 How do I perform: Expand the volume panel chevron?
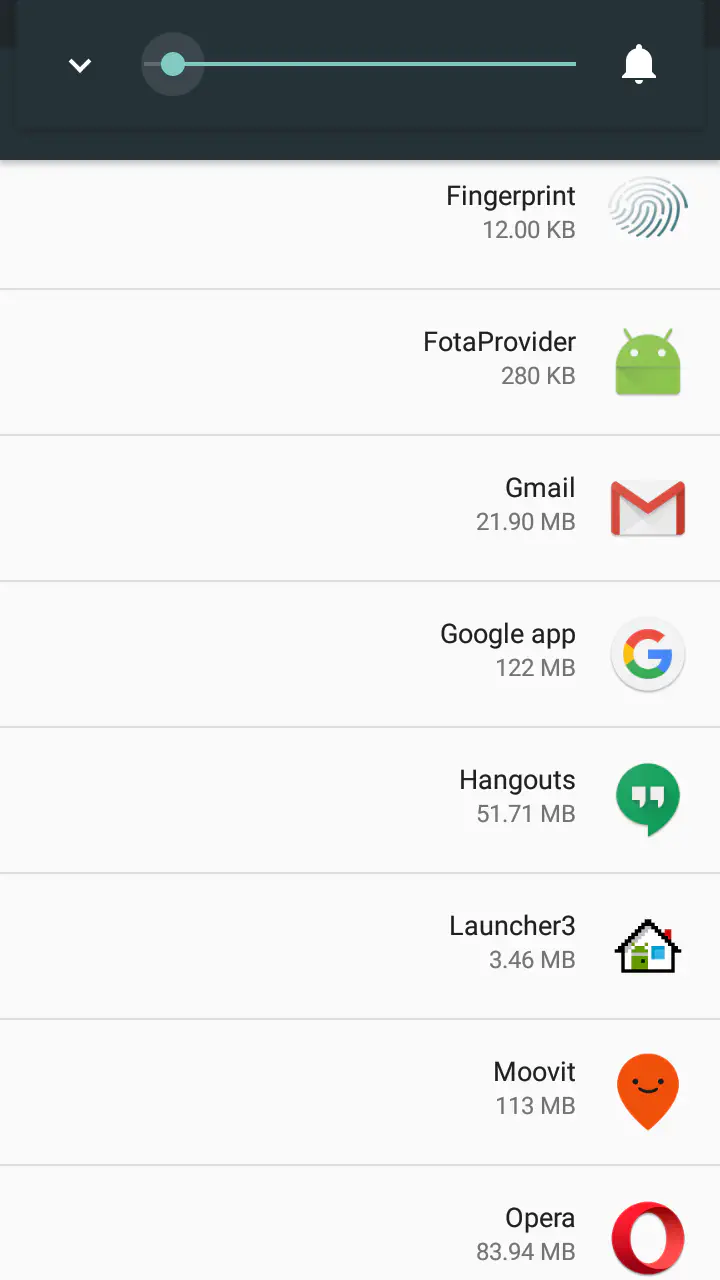[x=80, y=66]
